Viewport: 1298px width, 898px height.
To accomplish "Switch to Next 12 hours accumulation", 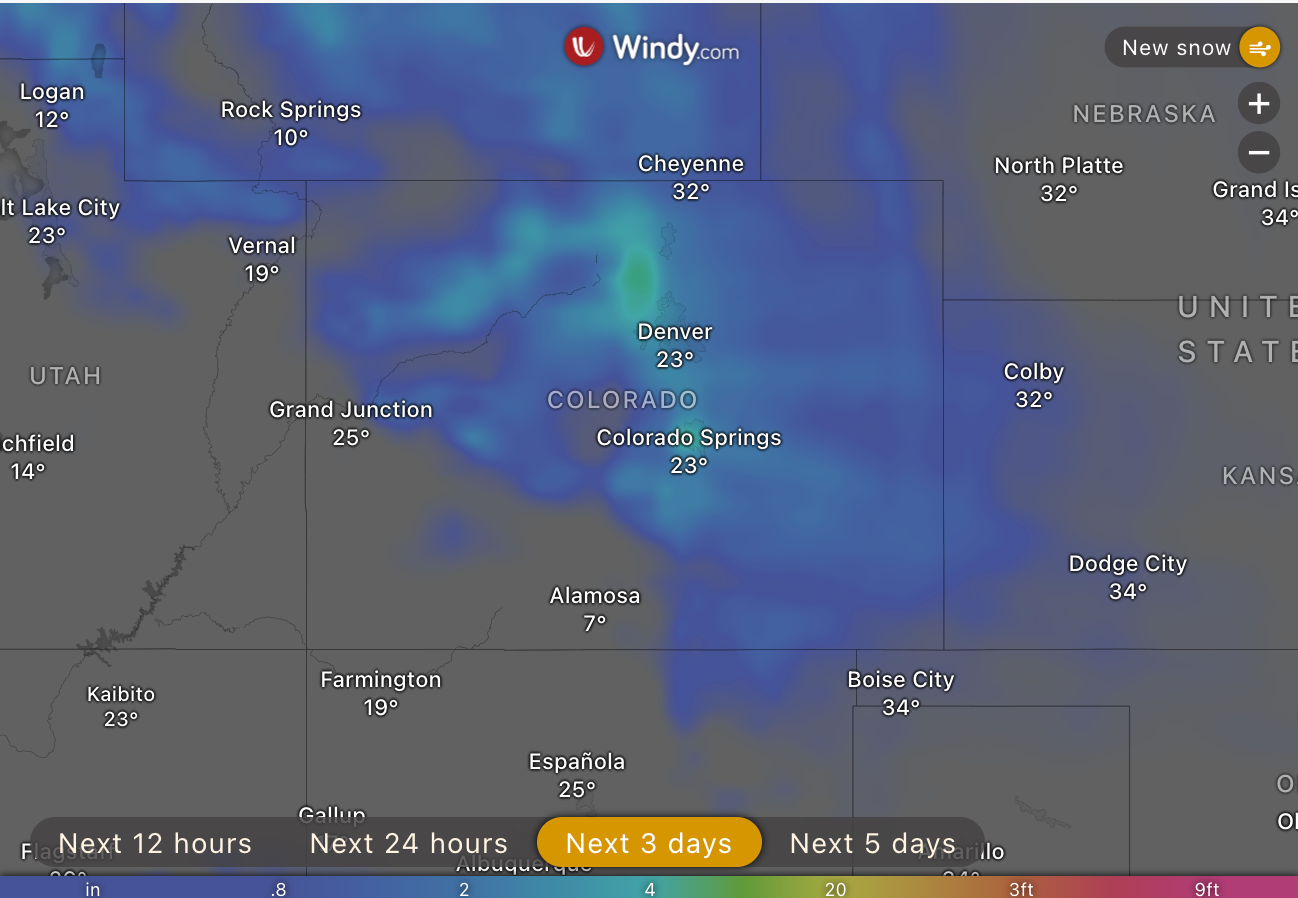I will coord(155,844).
